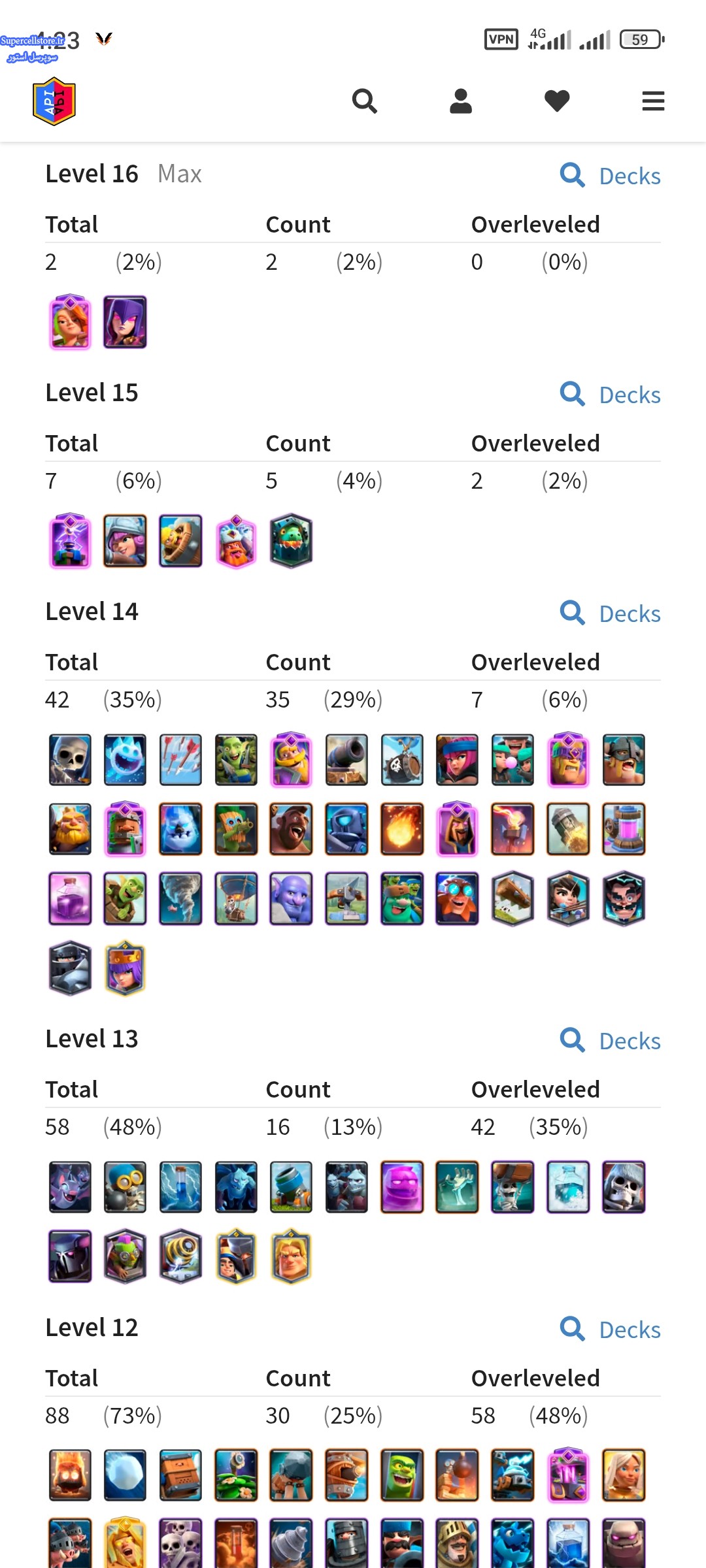Open the hamburger menu
The width and height of the screenshot is (706, 1568).
(x=653, y=101)
